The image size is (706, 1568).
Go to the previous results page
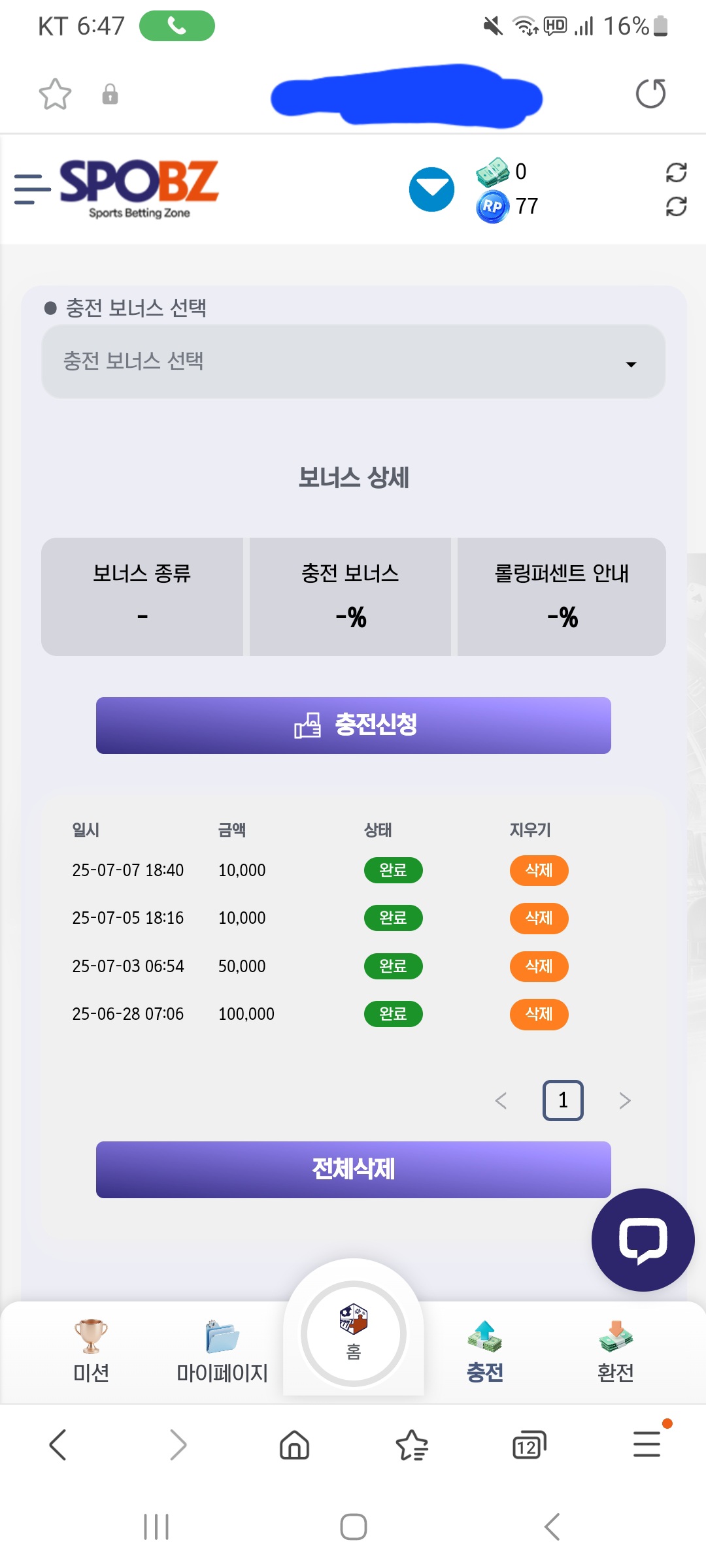(501, 1101)
